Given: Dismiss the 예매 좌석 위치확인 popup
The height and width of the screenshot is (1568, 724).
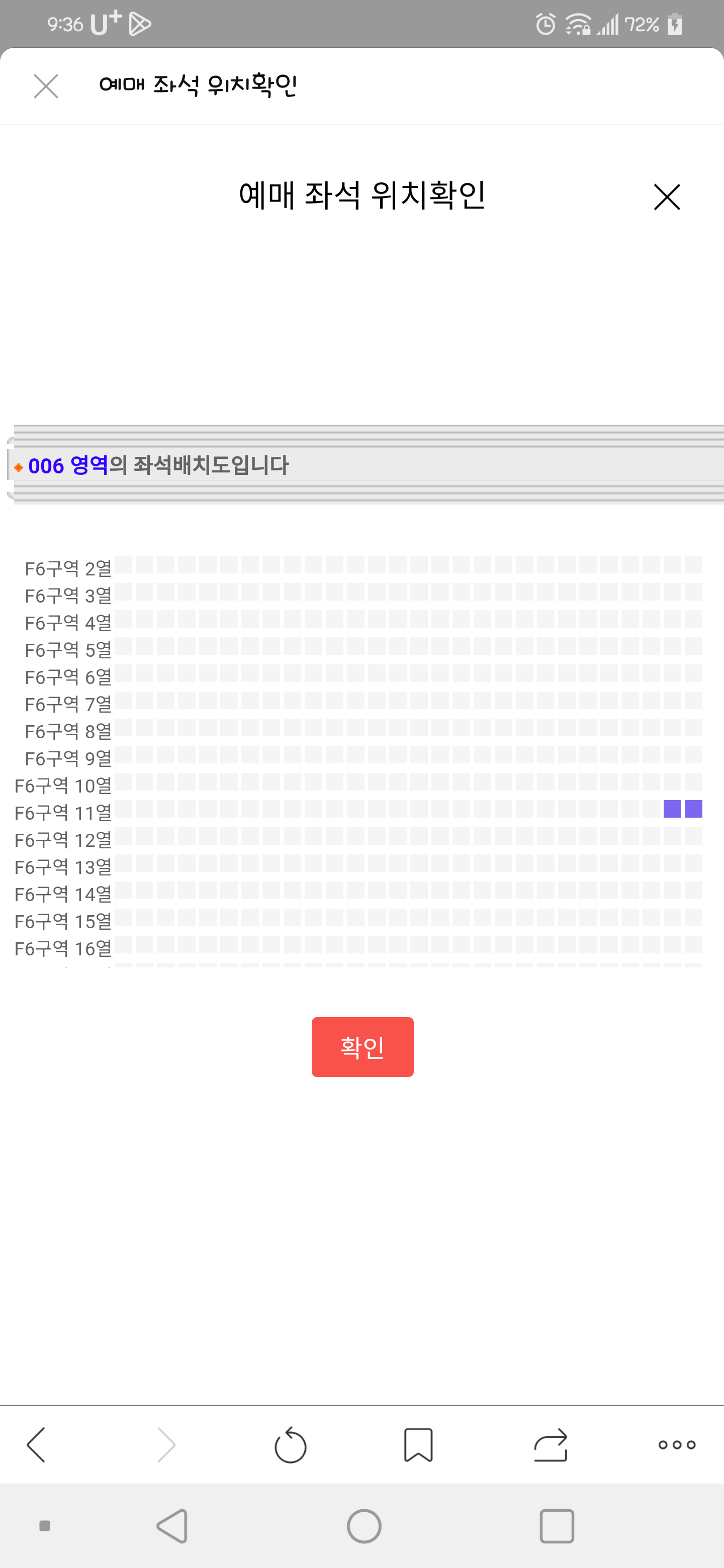Looking at the screenshot, I should 667,197.
